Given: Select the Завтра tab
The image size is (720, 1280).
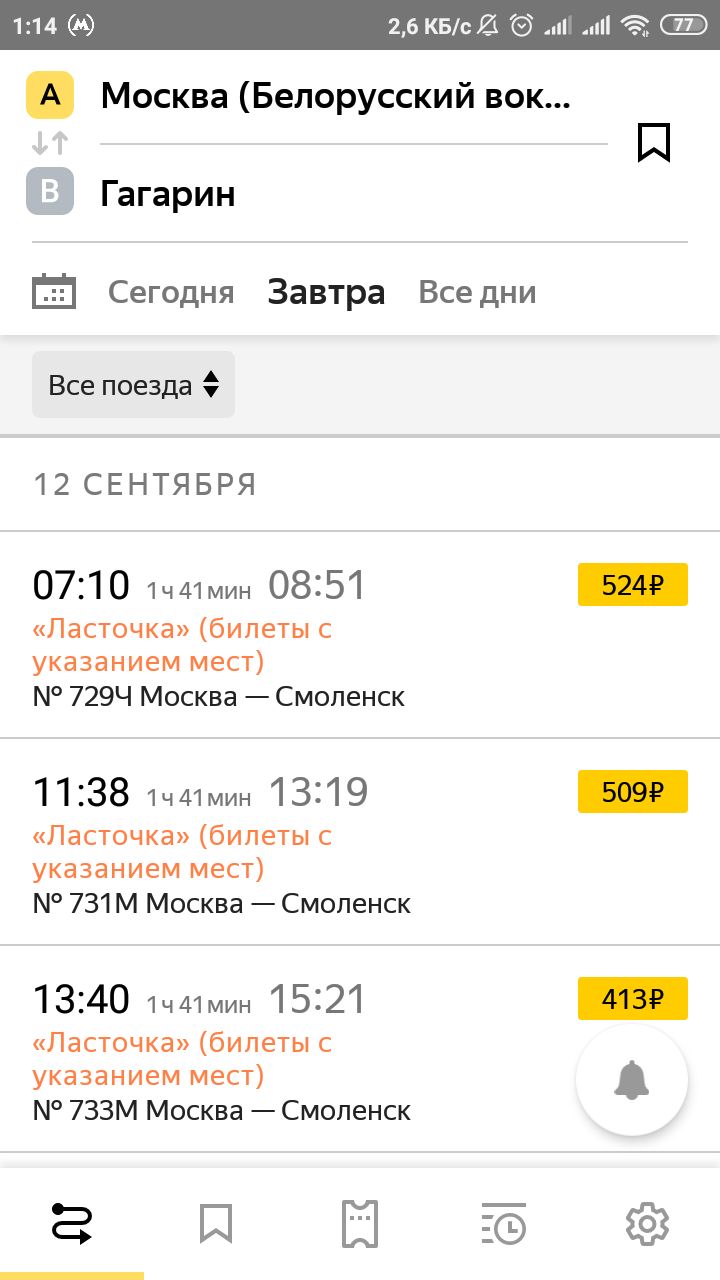Looking at the screenshot, I should (x=326, y=292).
